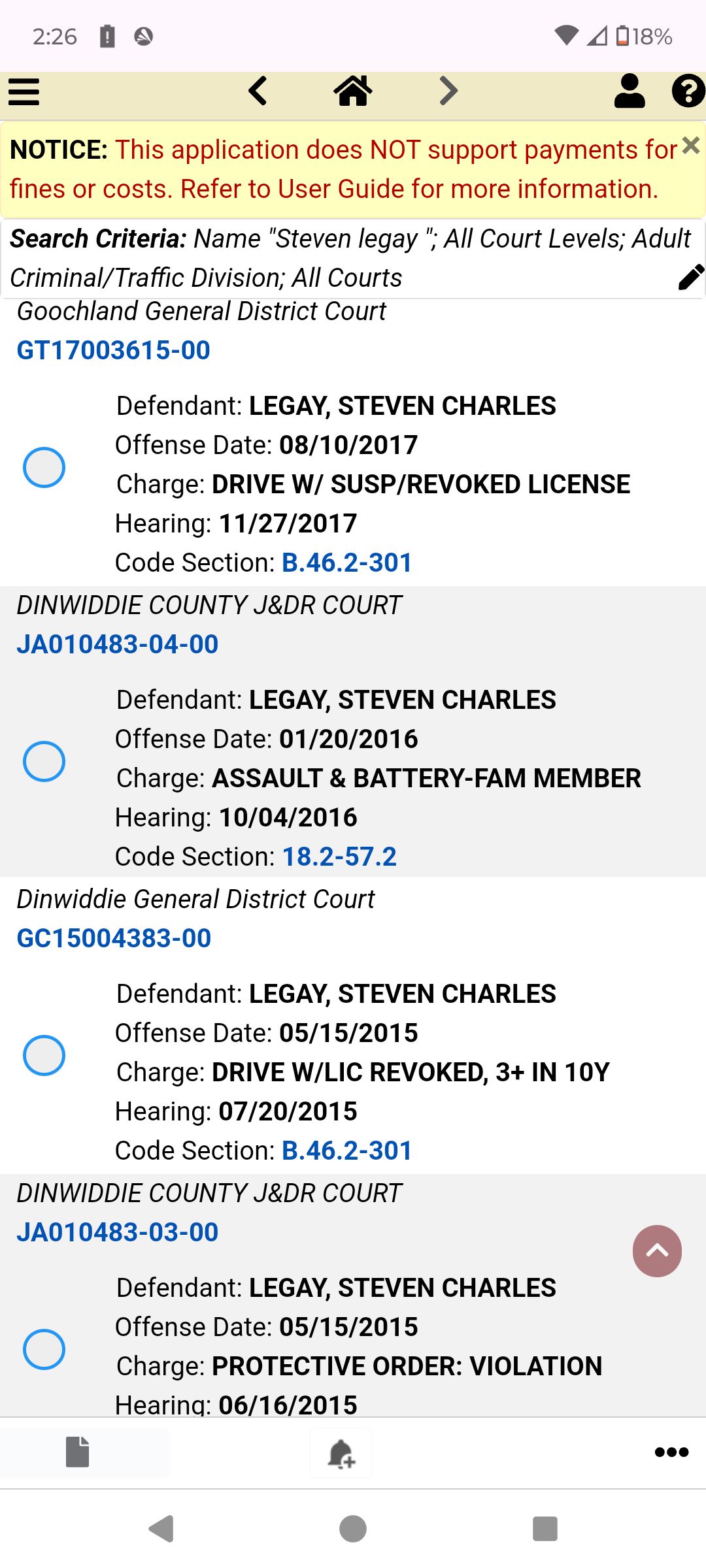Viewport: 706px width, 1568px height.
Task: Select the Protective Order Violation case radio
Action: tap(44, 1349)
